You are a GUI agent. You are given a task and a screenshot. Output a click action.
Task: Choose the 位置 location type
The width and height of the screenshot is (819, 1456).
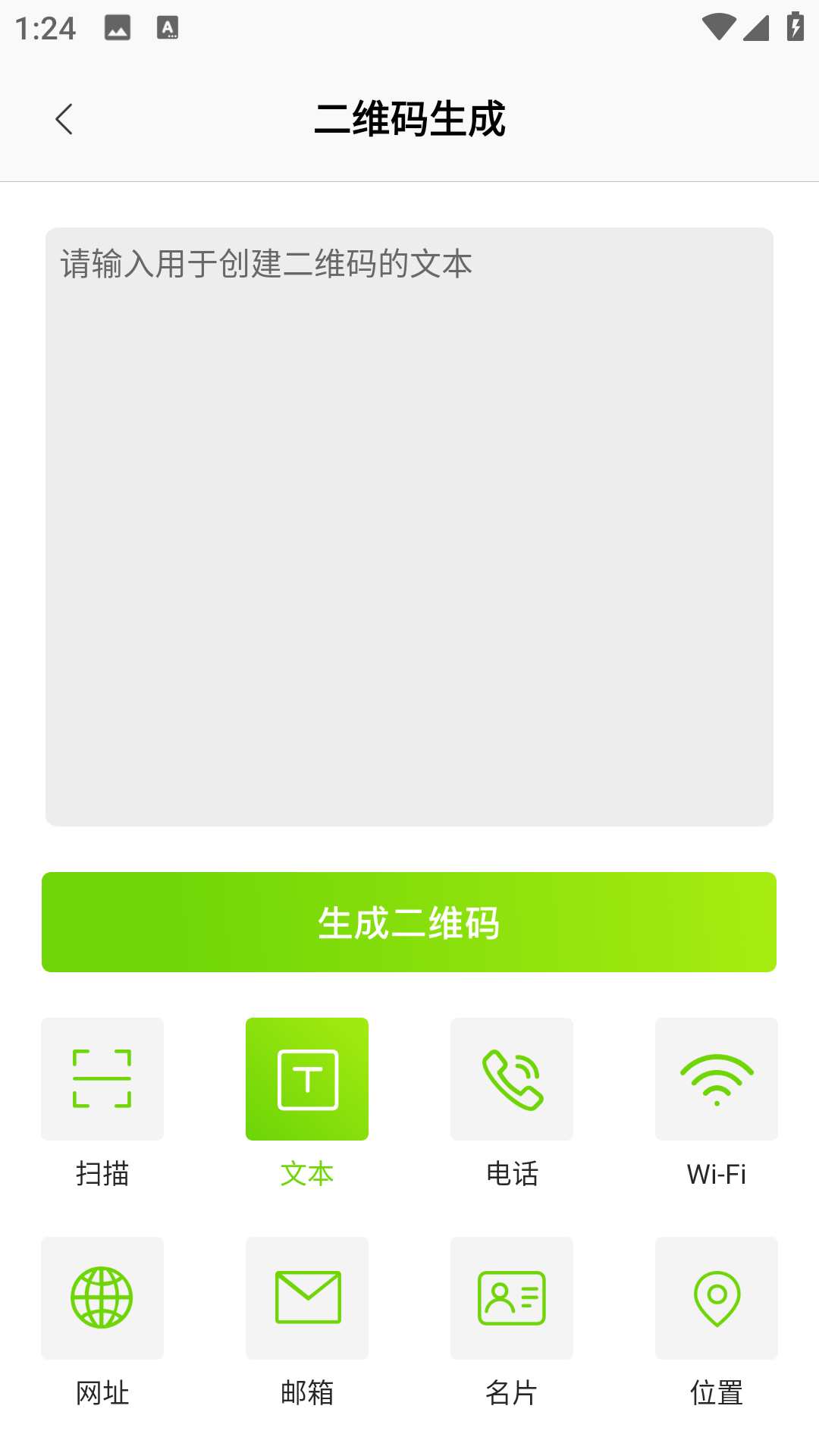[717, 1298]
